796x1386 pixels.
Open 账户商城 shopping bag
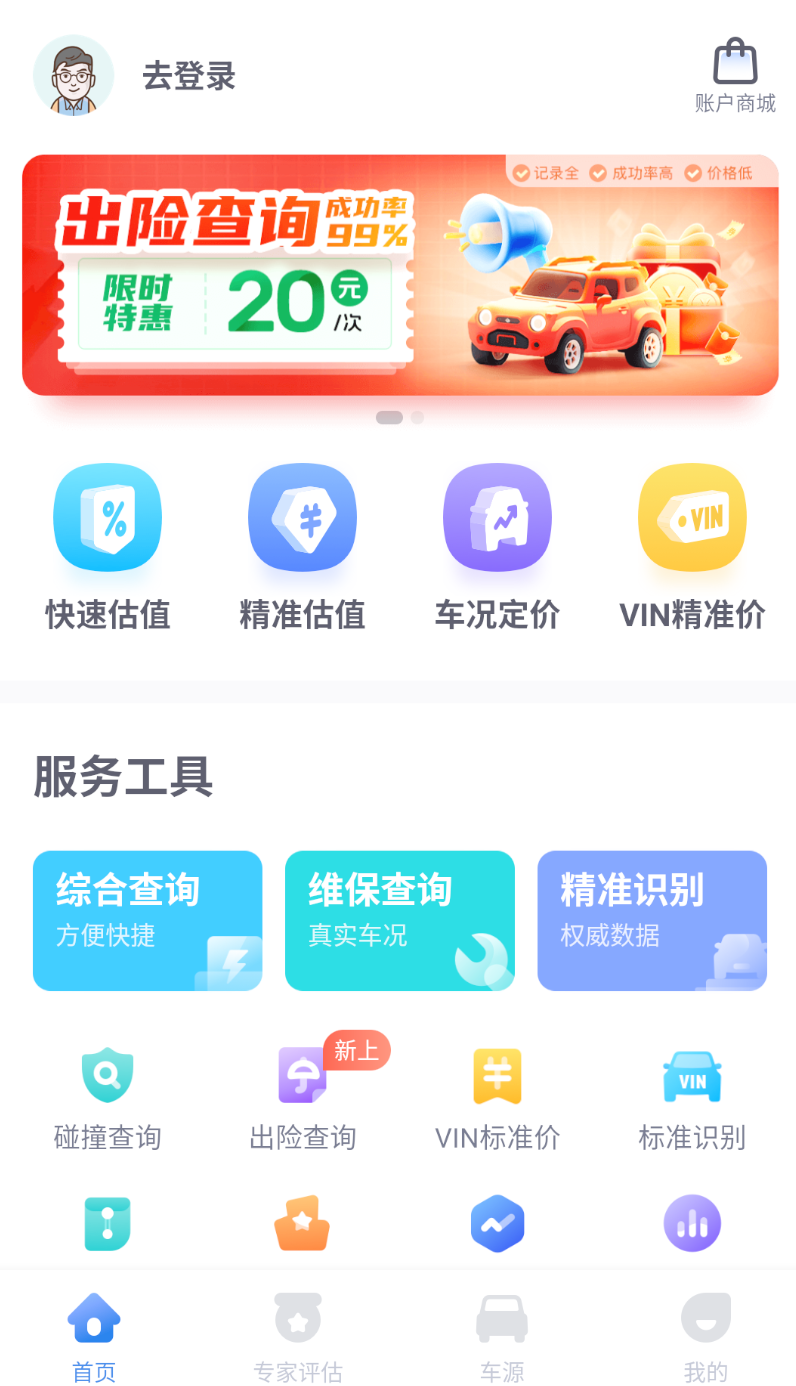pos(735,76)
